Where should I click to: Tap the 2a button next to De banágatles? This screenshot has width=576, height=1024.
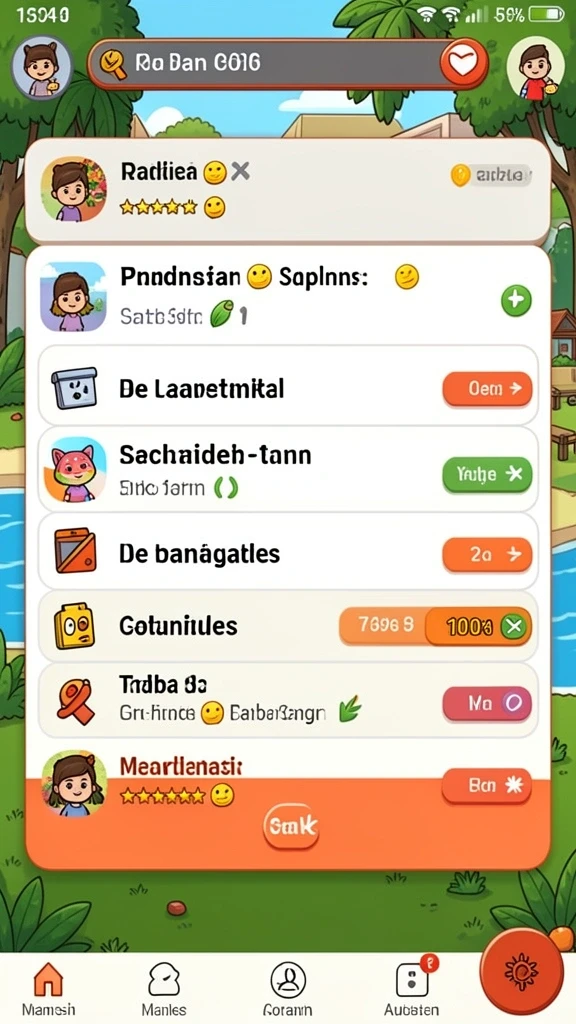pos(487,554)
